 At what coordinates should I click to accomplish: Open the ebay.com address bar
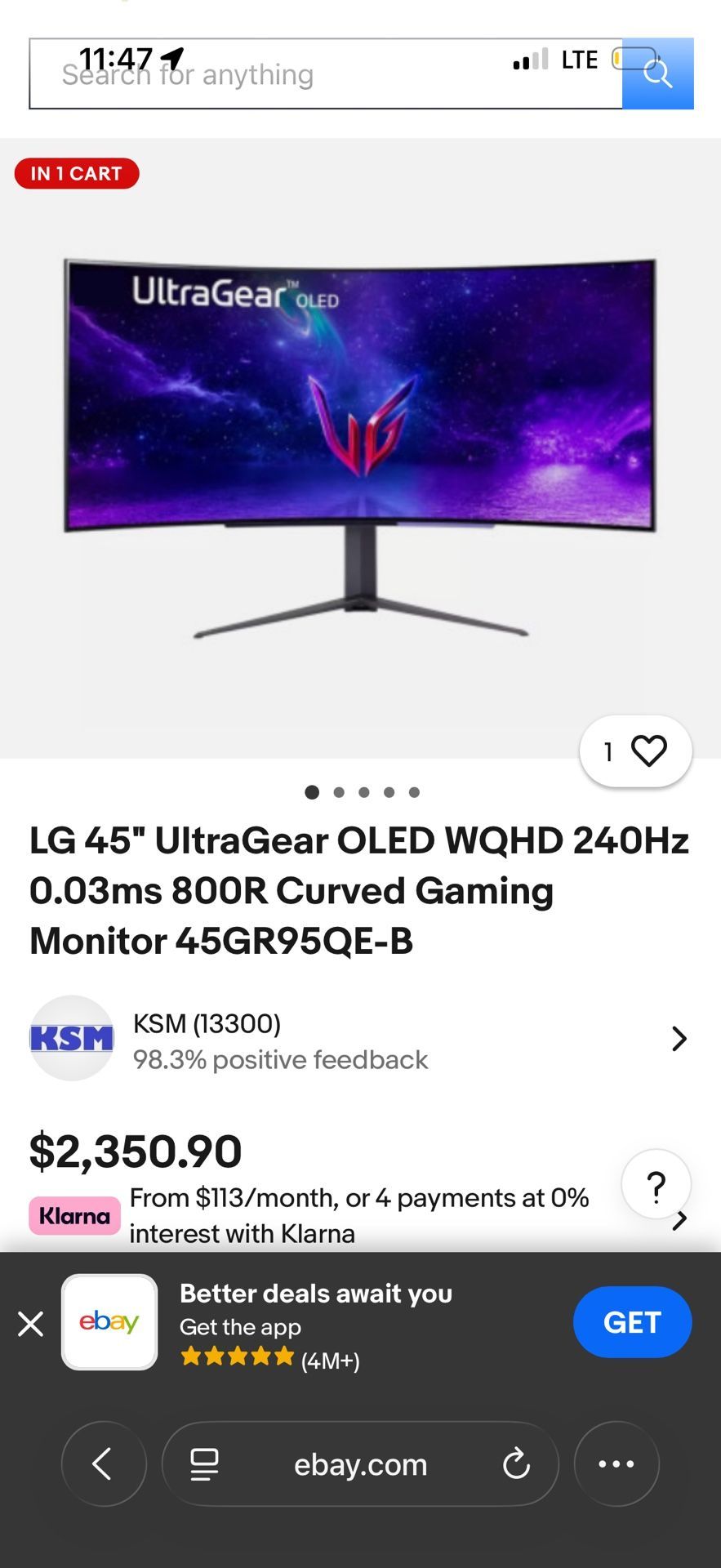[360, 1465]
